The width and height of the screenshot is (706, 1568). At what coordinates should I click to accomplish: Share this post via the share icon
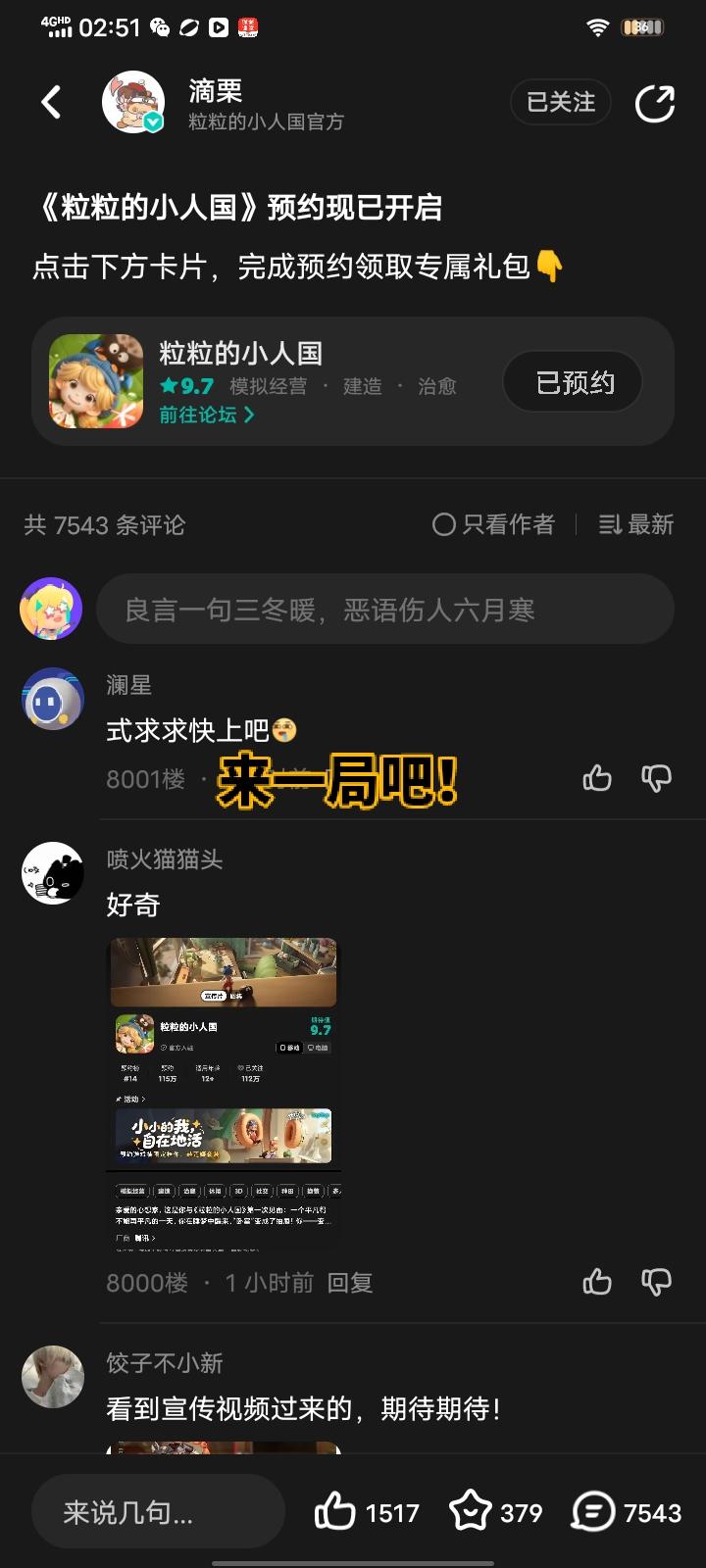pyautogui.click(x=655, y=101)
